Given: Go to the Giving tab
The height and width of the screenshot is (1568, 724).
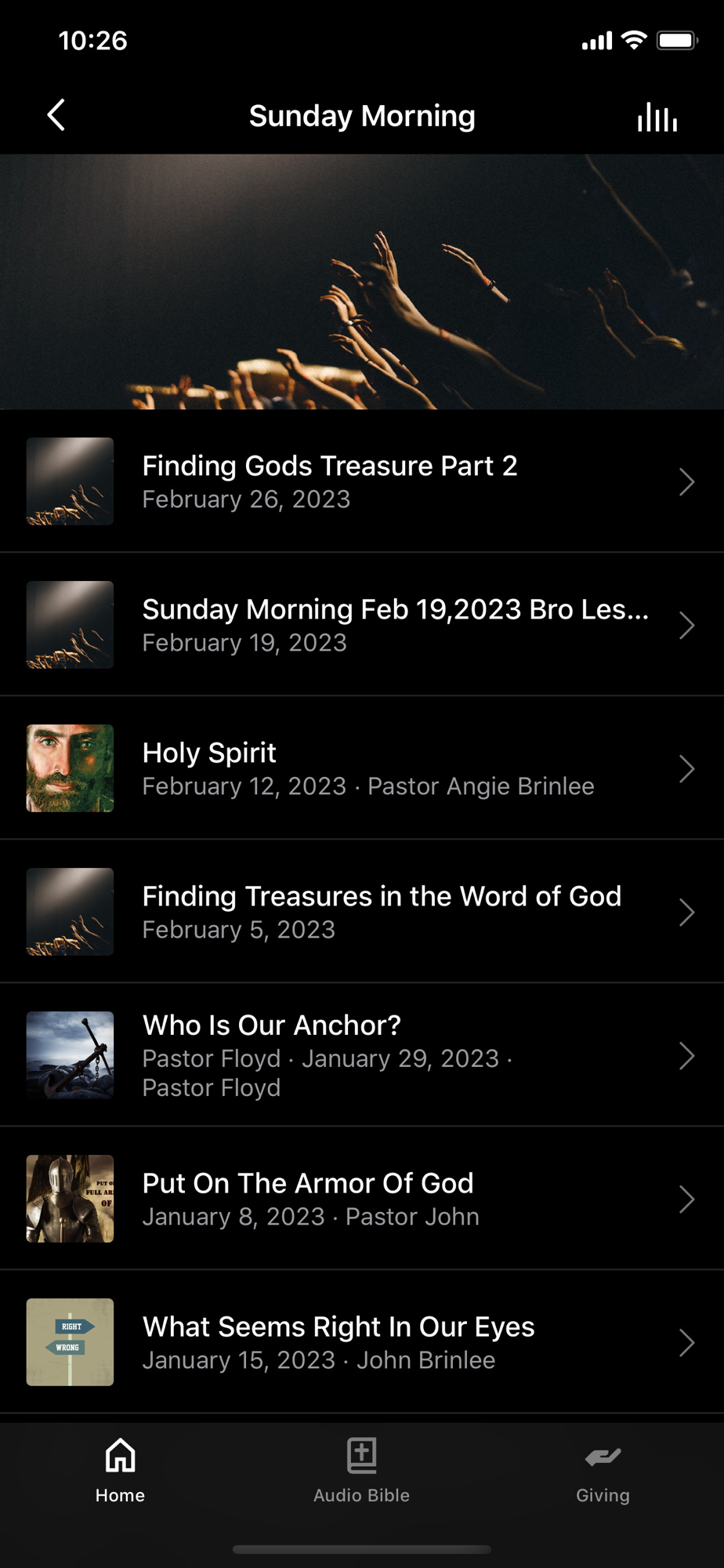Looking at the screenshot, I should pyautogui.click(x=603, y=1471).
